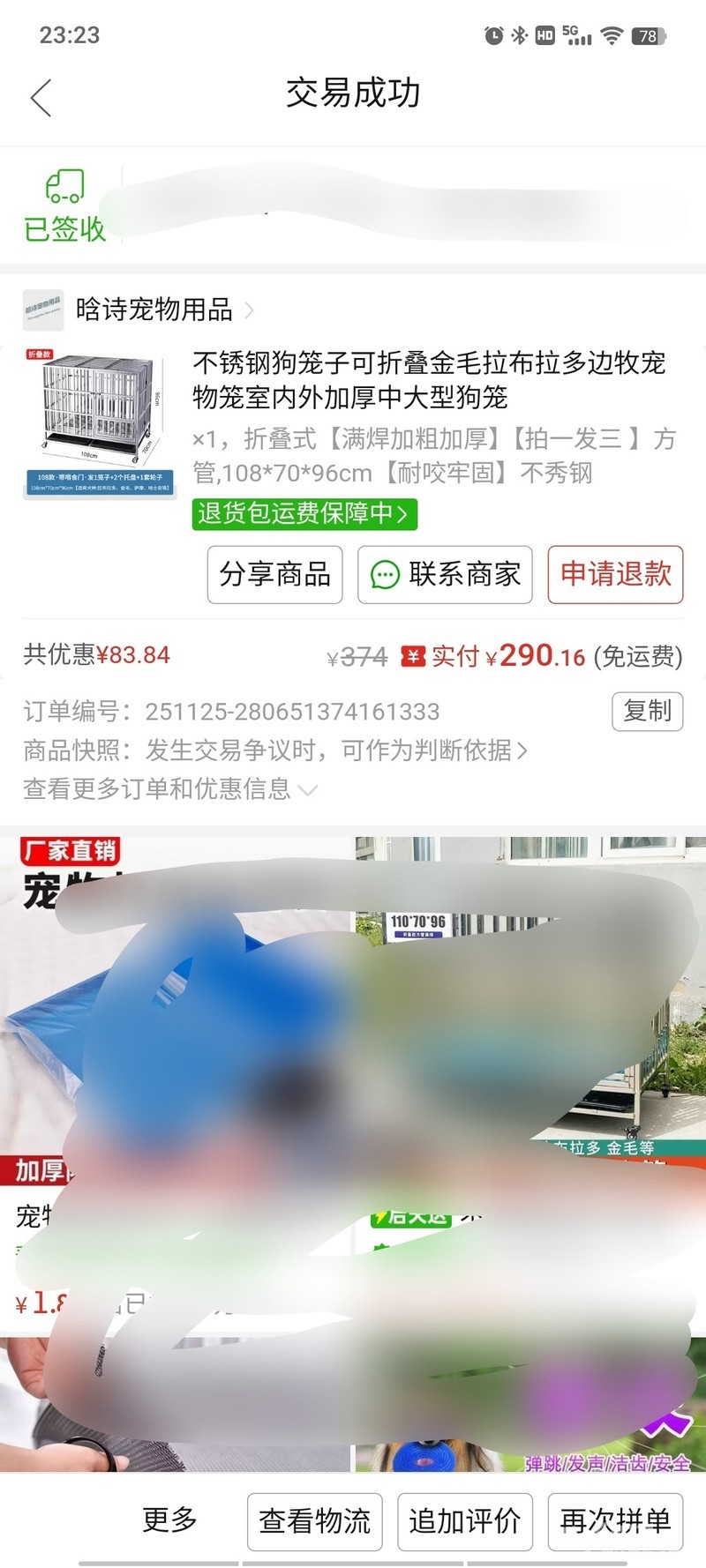
Task: Open the 已签收 delivery status row
Action: 353,205
